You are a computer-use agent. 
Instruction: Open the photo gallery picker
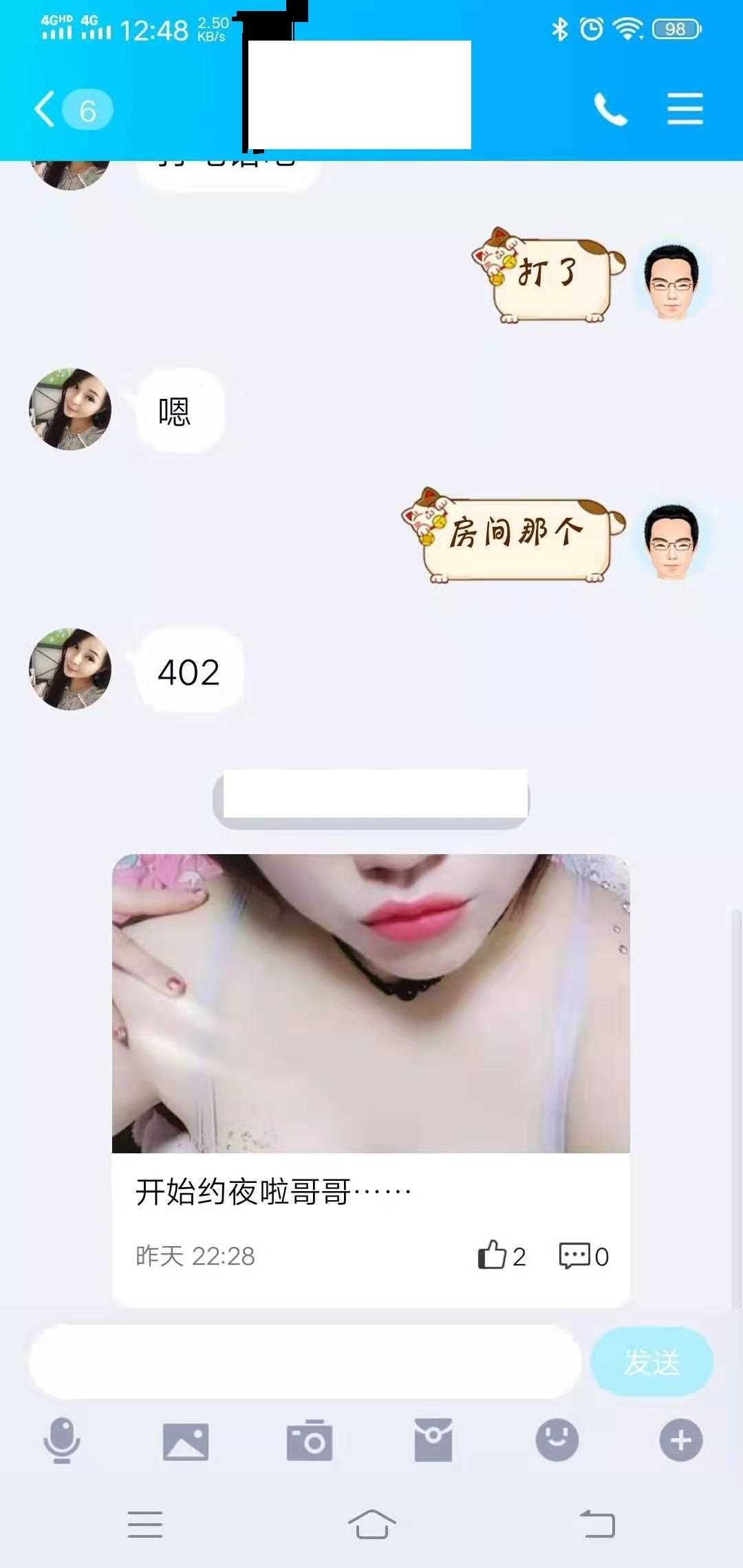[186, 1440]
